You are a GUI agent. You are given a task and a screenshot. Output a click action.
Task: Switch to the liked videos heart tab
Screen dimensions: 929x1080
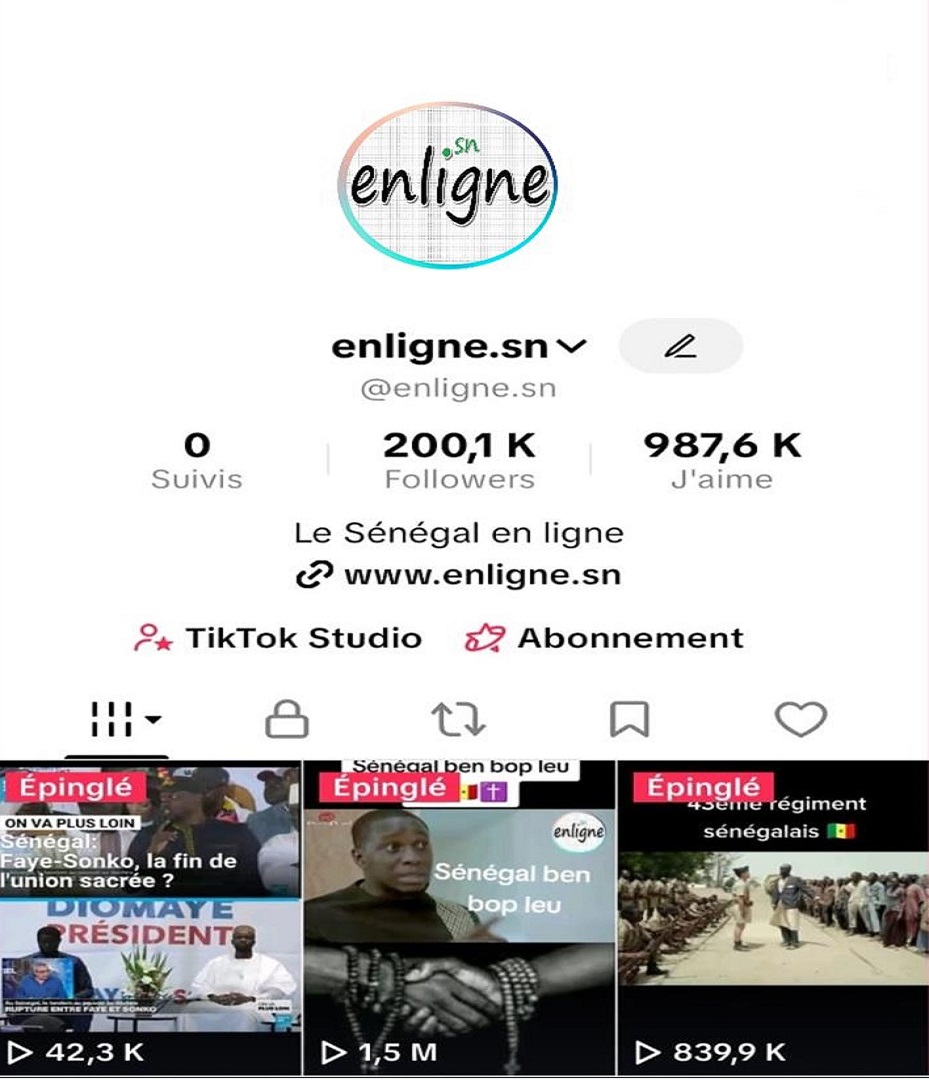click(801, 718)
